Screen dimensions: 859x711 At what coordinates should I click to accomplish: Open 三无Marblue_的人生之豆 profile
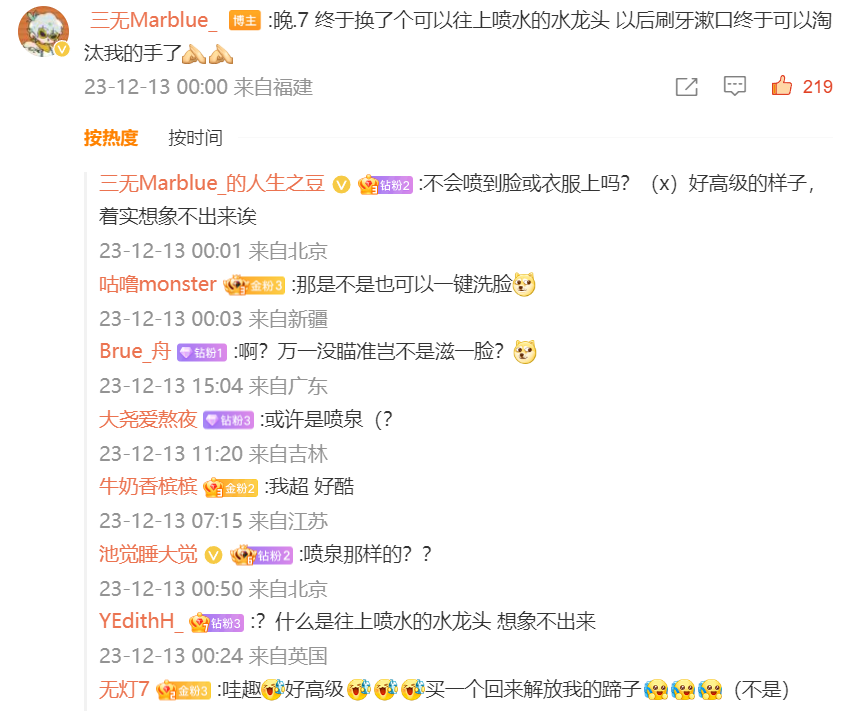point(212,184)
